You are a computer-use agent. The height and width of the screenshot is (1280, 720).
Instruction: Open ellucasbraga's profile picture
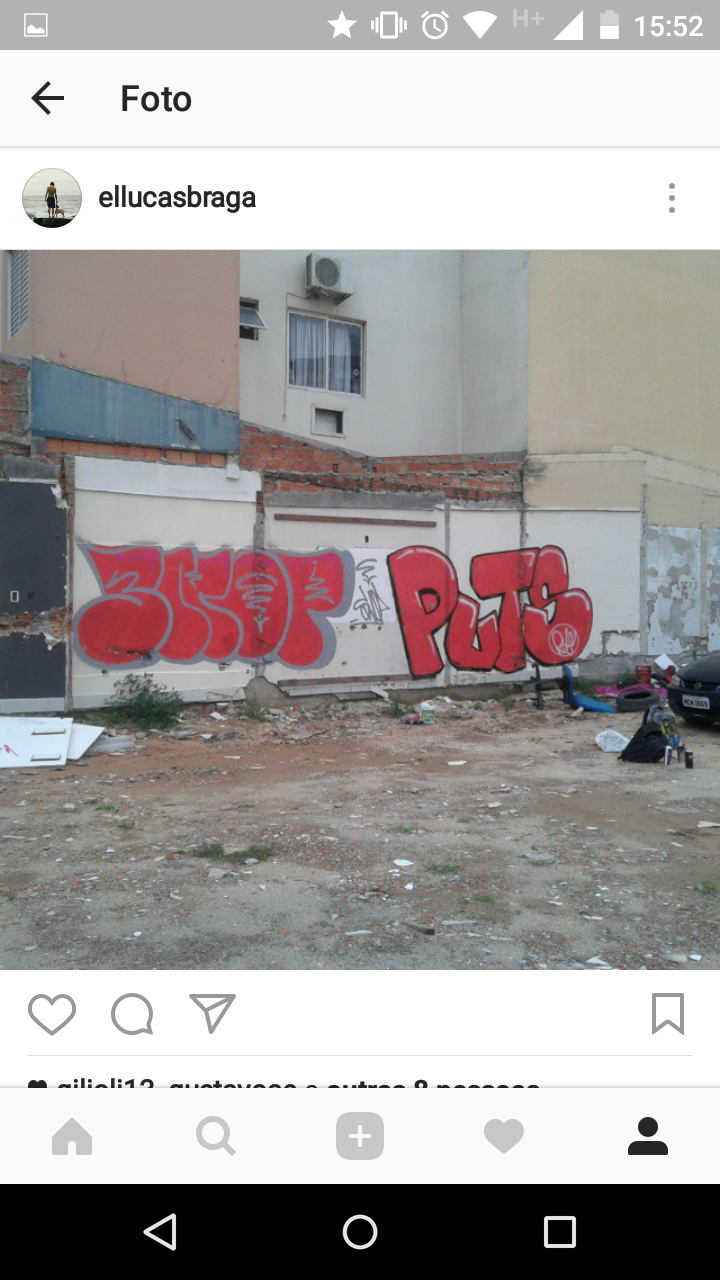(x=52, y=198)
